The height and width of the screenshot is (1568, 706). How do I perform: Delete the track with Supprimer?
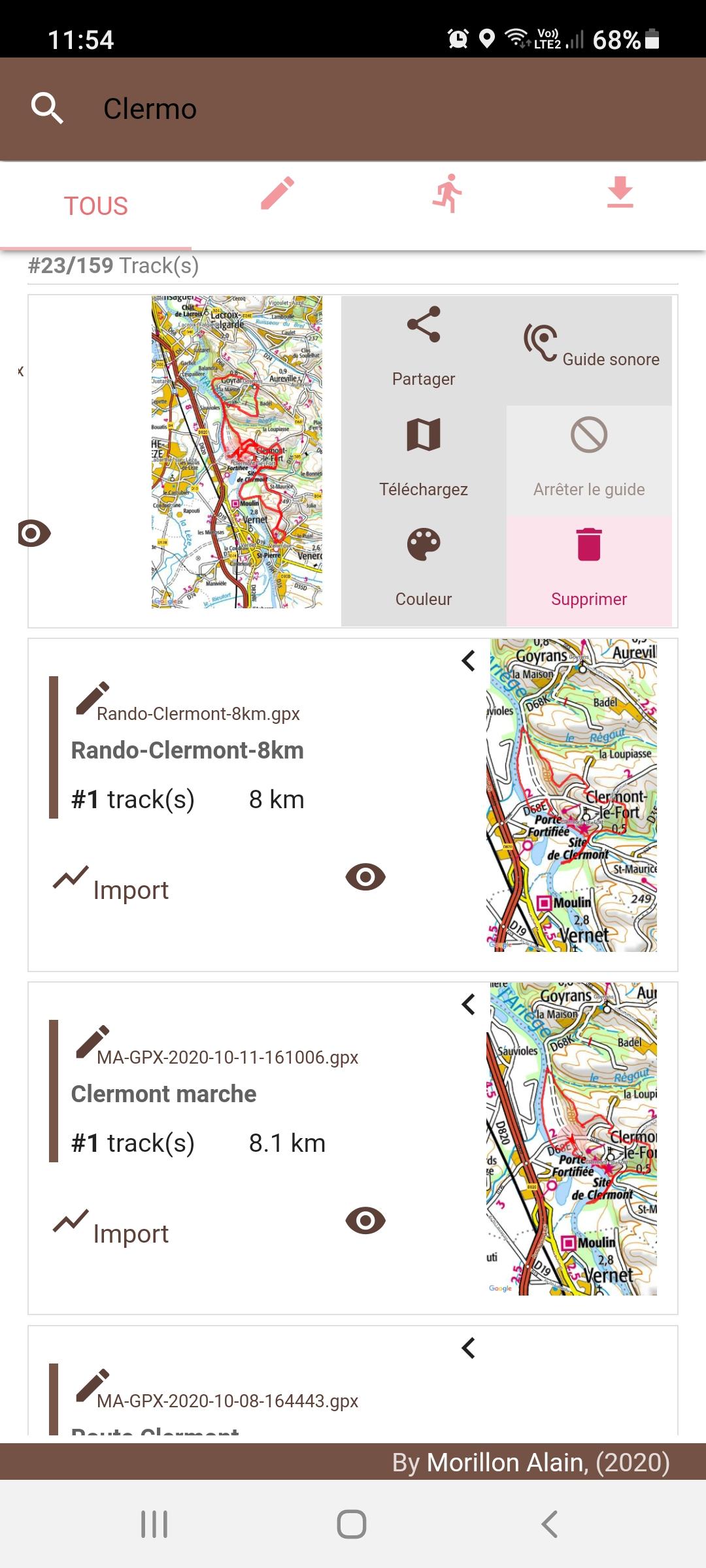[x=589, y=570]
